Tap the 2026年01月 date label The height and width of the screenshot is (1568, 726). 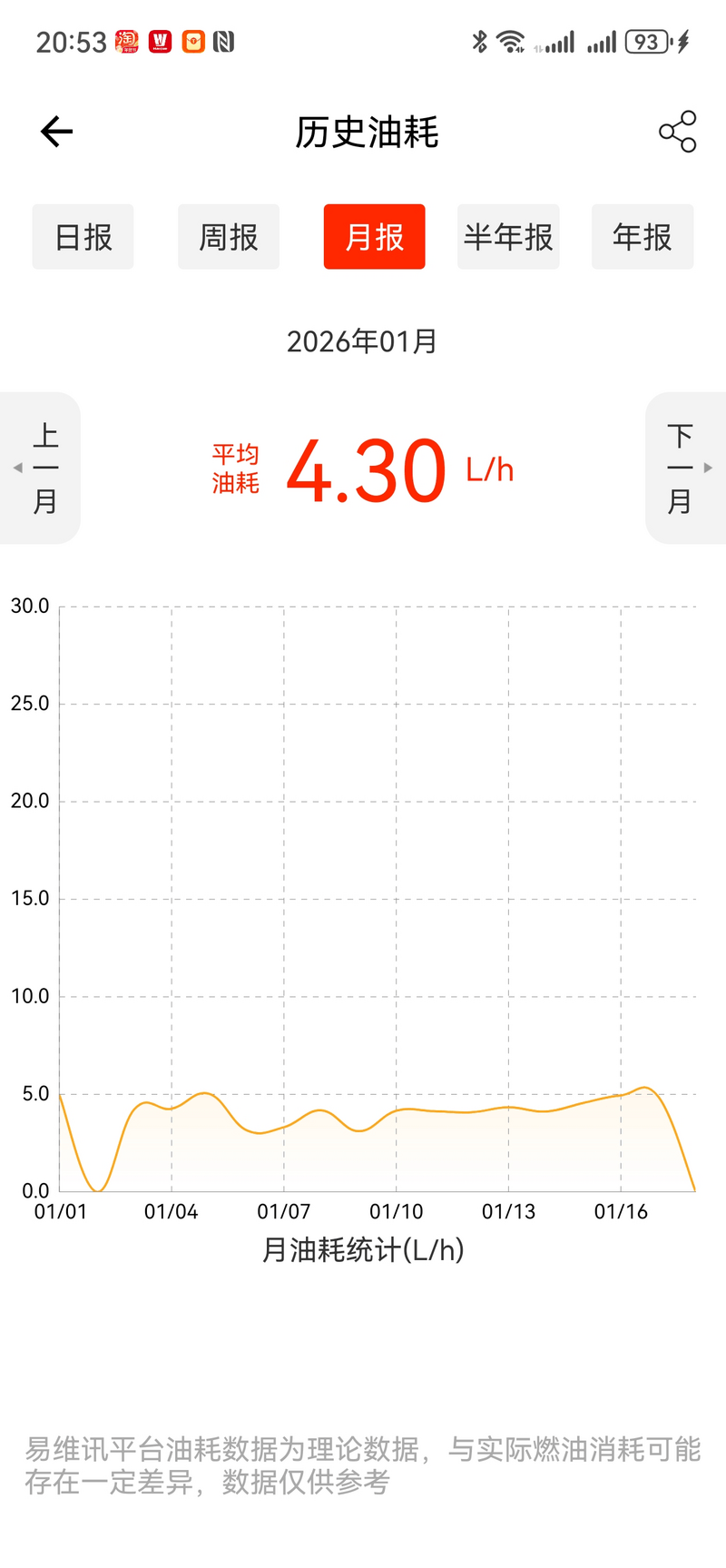(362, 341)
